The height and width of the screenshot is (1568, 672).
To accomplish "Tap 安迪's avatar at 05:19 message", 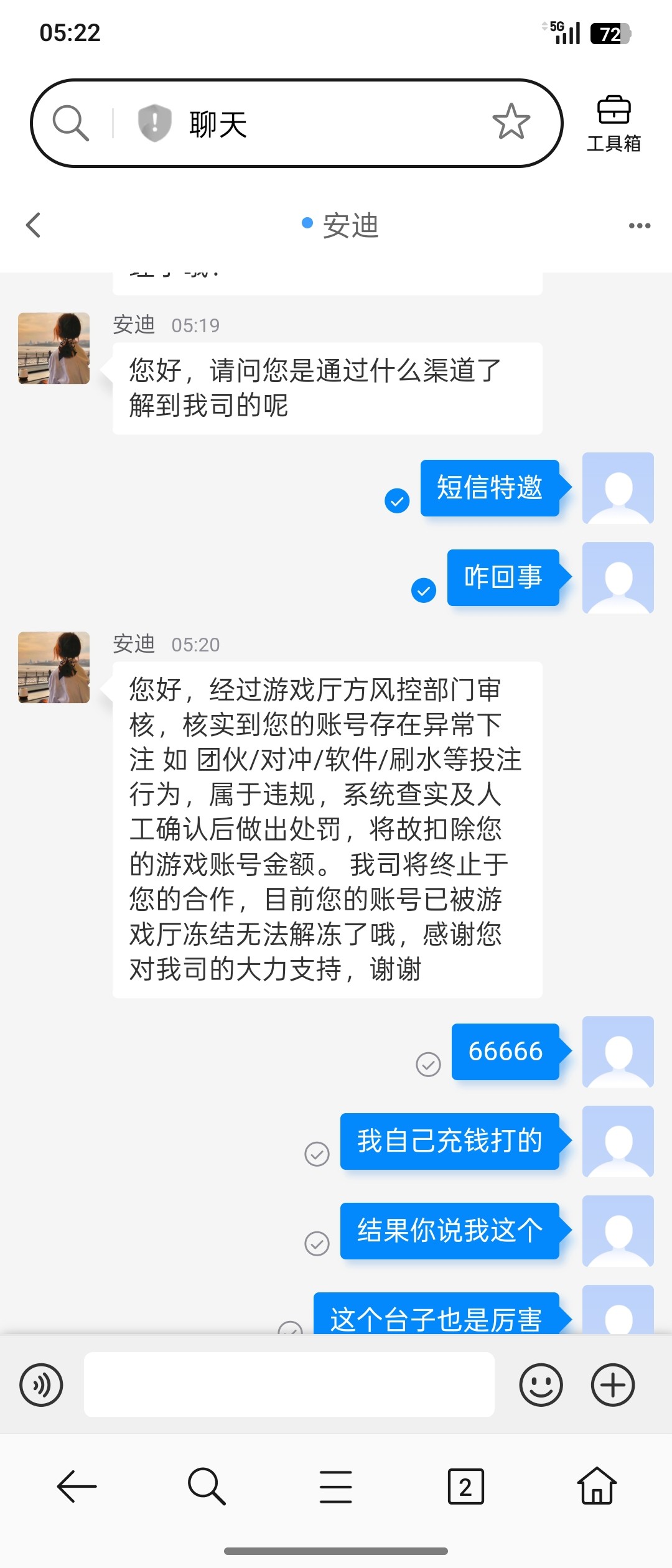I will (x=54, y=348).
